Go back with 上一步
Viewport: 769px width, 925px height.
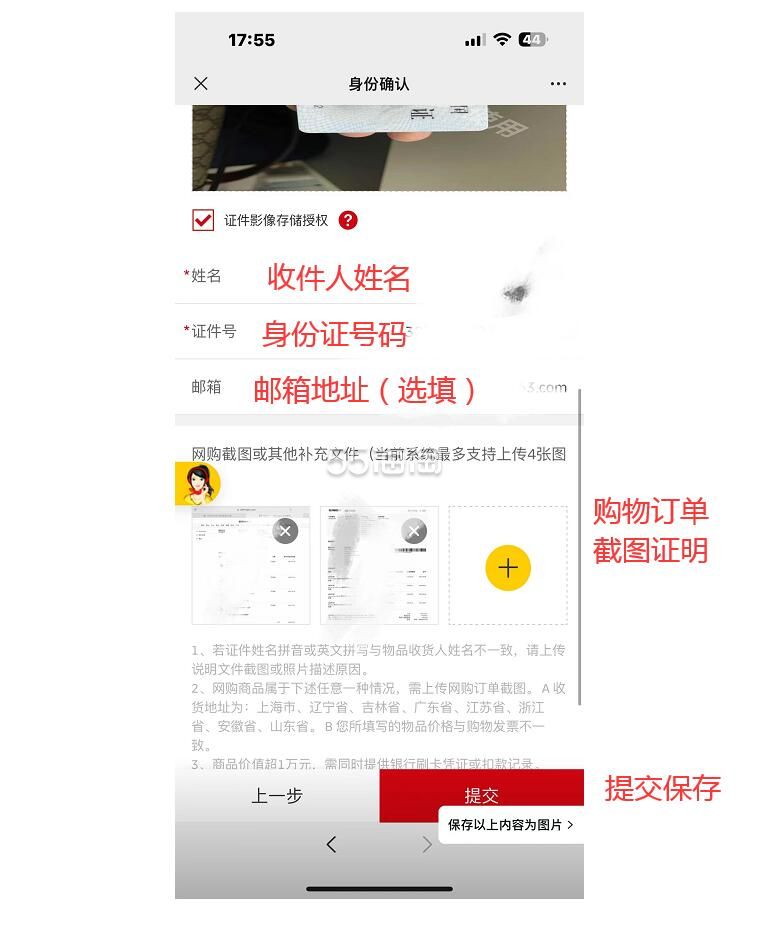pyautogui.click(x=277, y=796)
